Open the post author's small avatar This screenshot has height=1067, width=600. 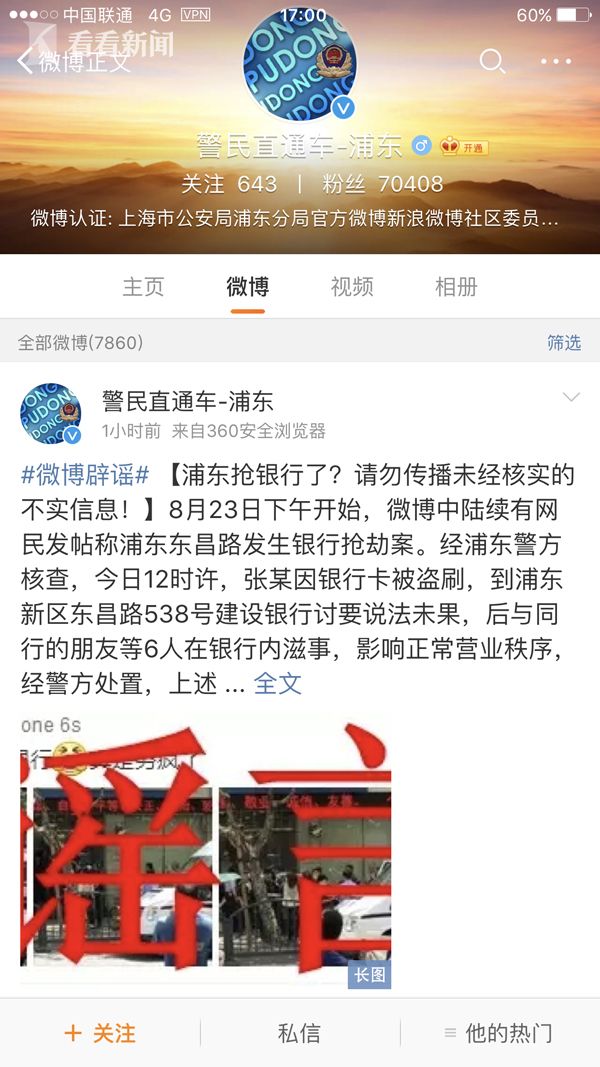(x=51, y=413)
